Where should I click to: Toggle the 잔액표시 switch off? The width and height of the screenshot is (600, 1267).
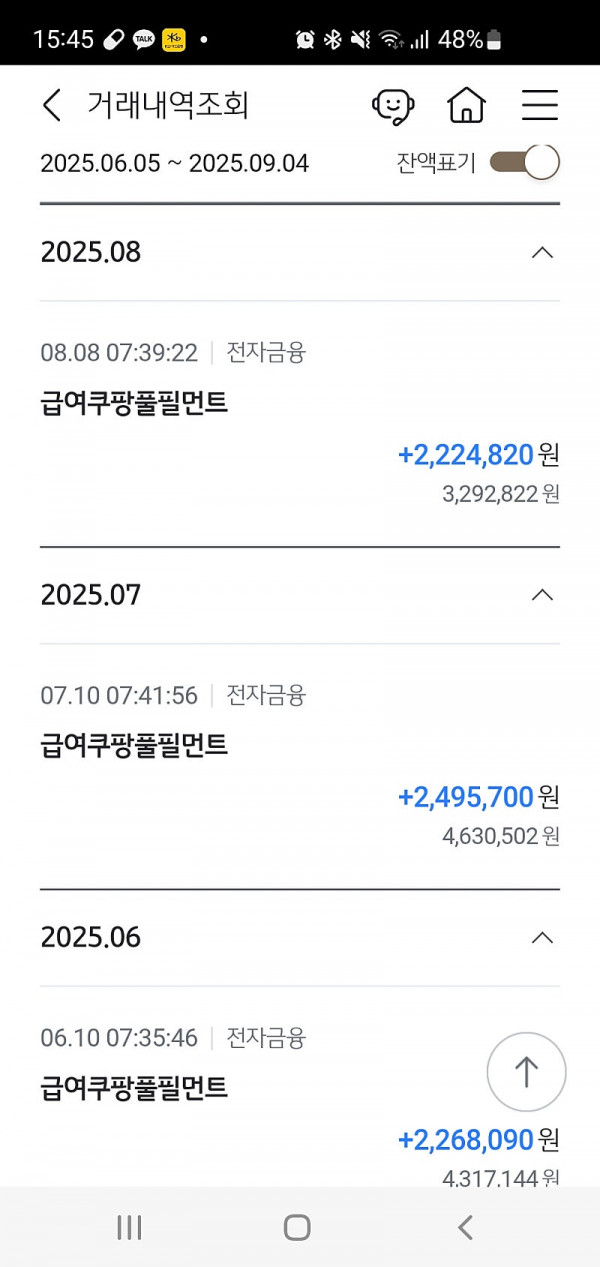coord(525,163)
